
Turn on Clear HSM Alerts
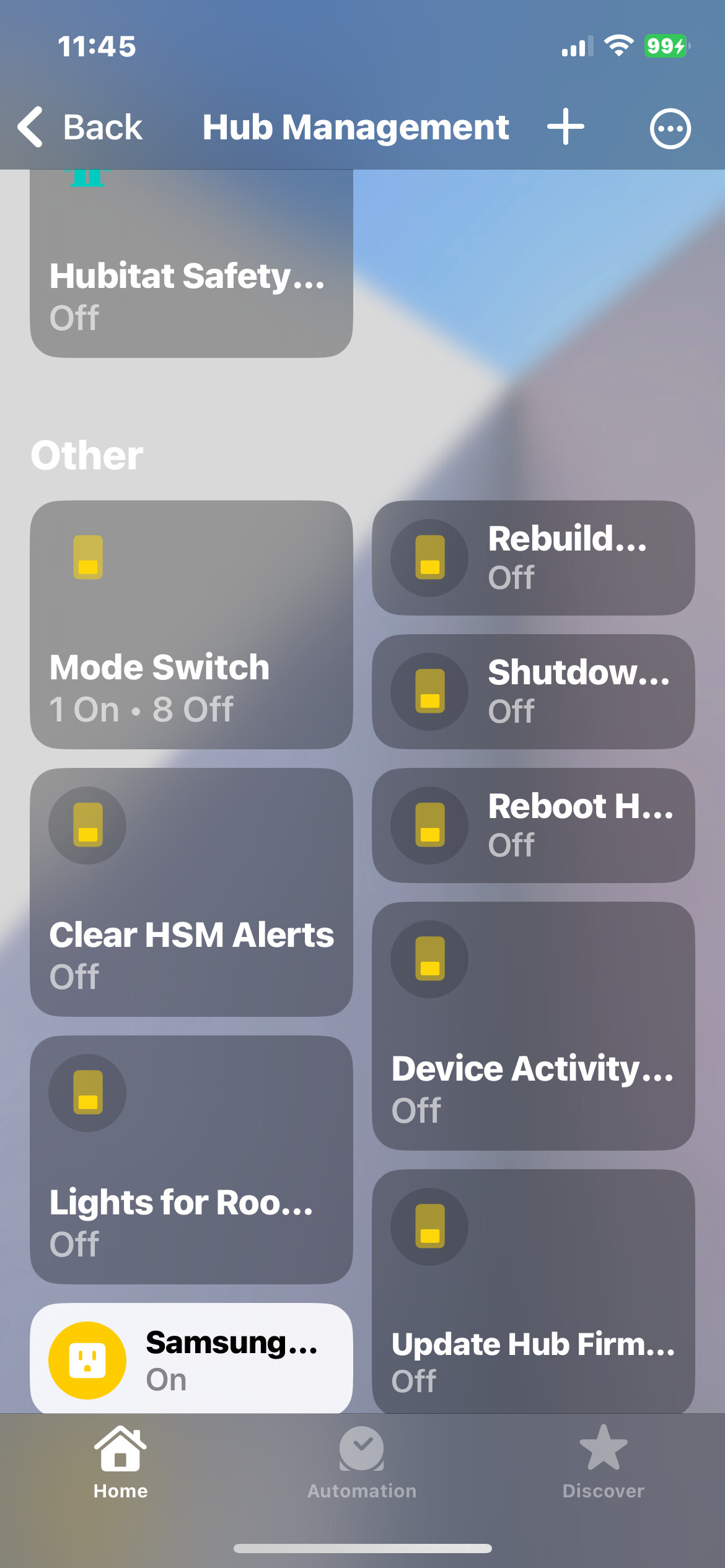pyautogui.click(x=191, y=892)
